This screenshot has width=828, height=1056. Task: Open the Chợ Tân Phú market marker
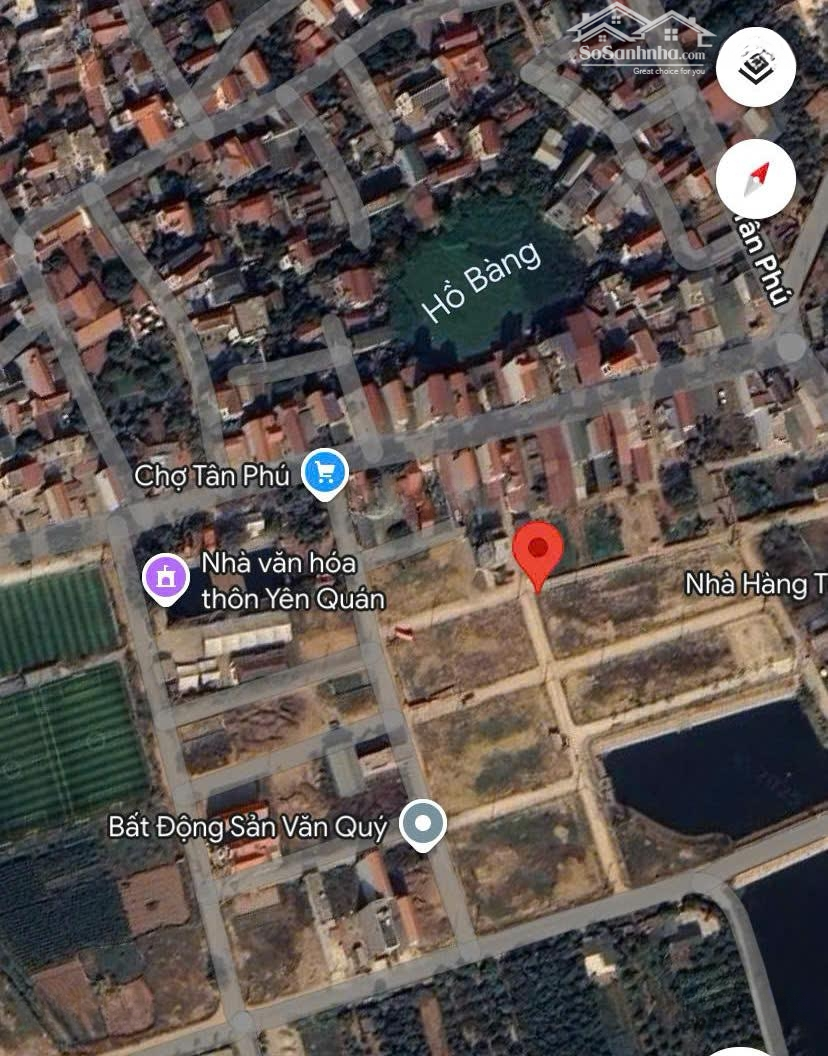(324, 473)
